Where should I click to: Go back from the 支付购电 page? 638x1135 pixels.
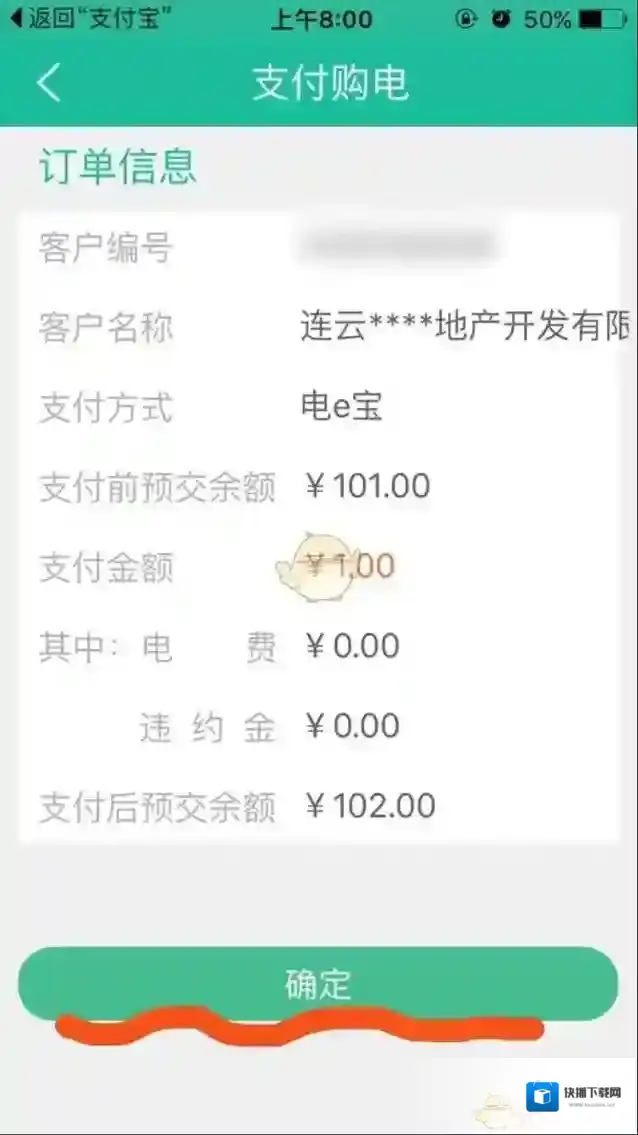tap(48, 83)
